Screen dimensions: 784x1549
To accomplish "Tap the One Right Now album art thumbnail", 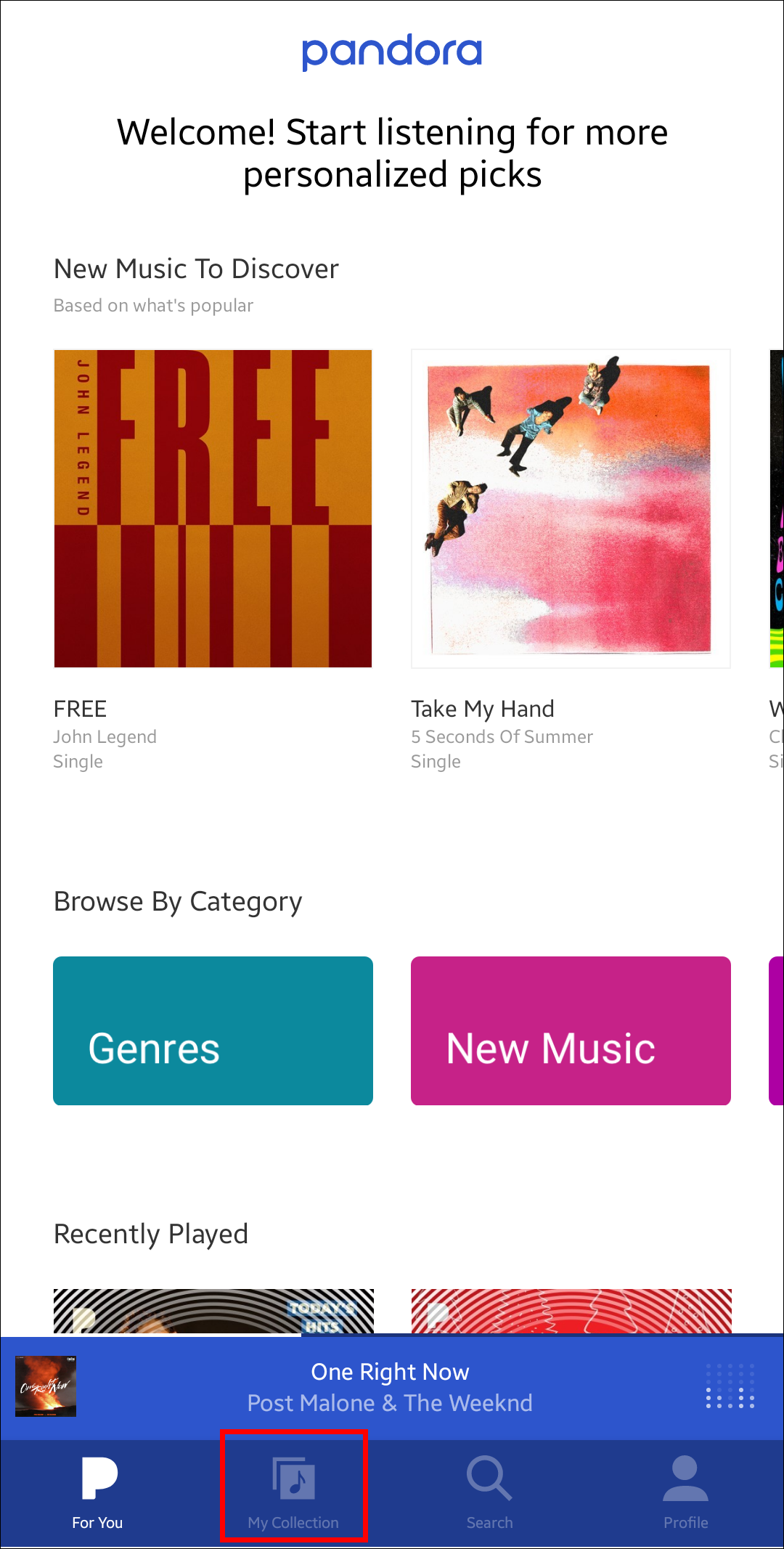I will 46,1386.
